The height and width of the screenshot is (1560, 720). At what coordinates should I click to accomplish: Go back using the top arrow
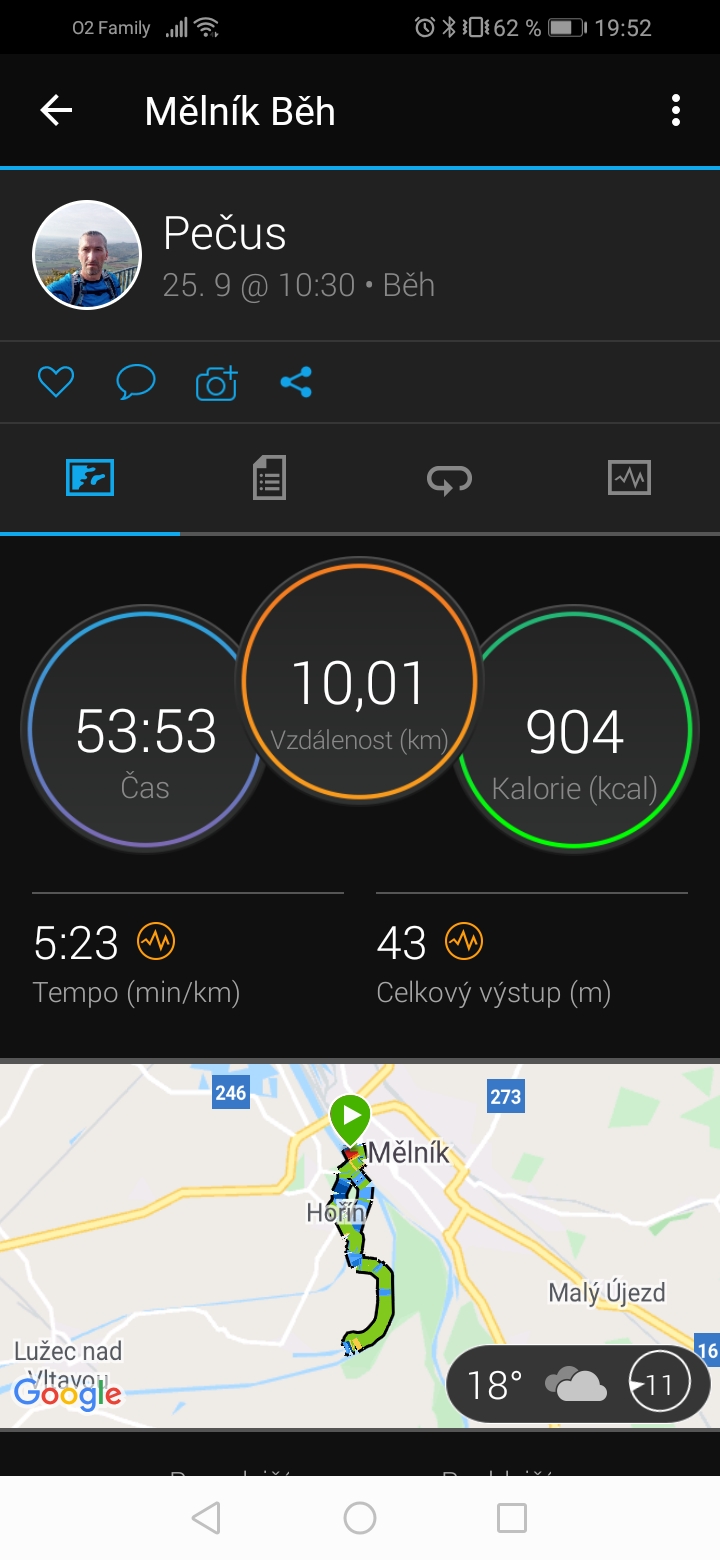click(56, 110)
